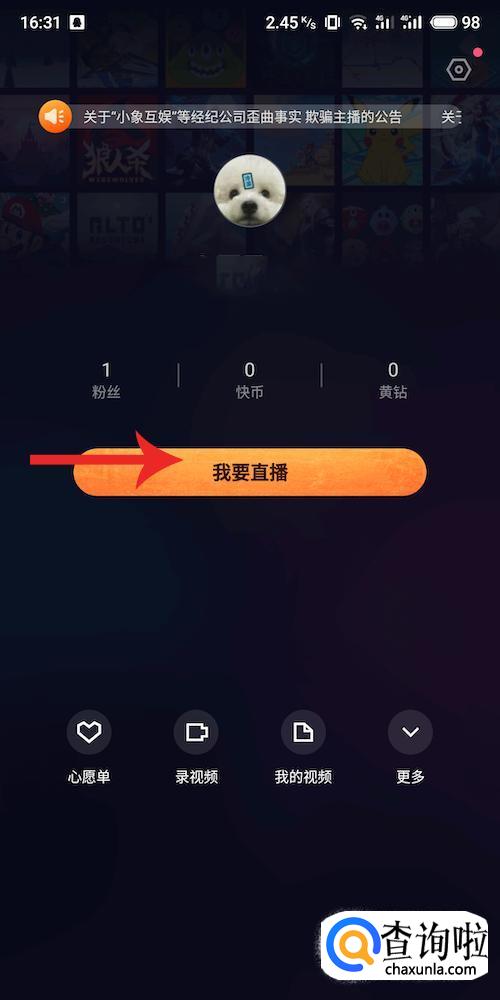Expand 更多 options
The height and width of the screenshot is (1000, 500).
tap(410, 747)
